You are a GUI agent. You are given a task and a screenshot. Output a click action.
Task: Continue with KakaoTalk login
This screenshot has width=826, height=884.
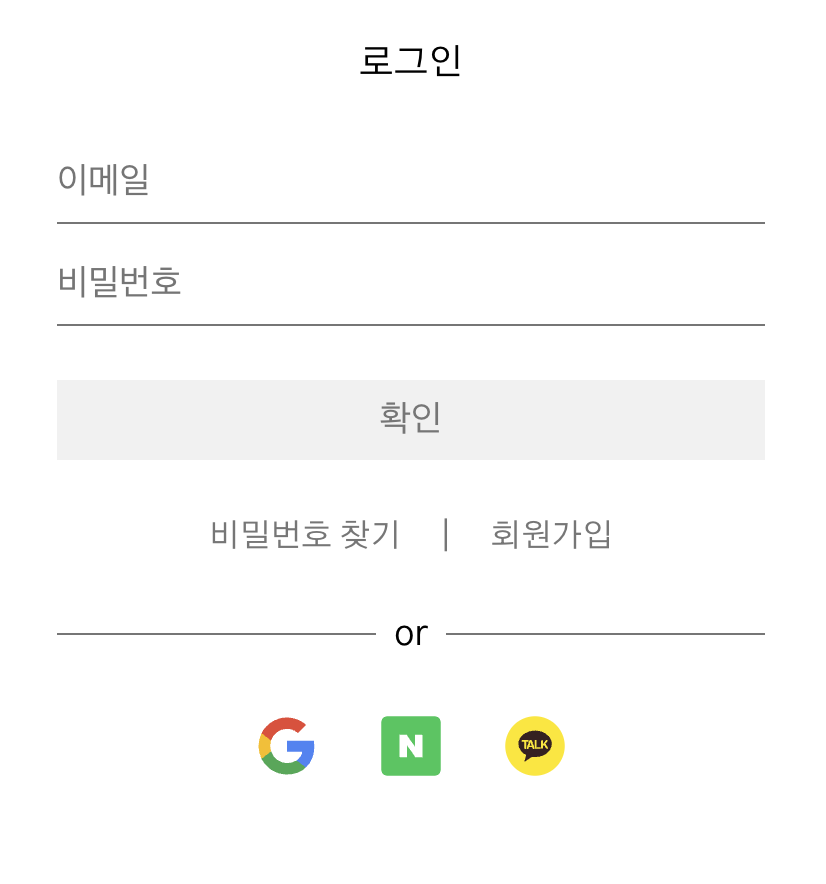(535, 746)
